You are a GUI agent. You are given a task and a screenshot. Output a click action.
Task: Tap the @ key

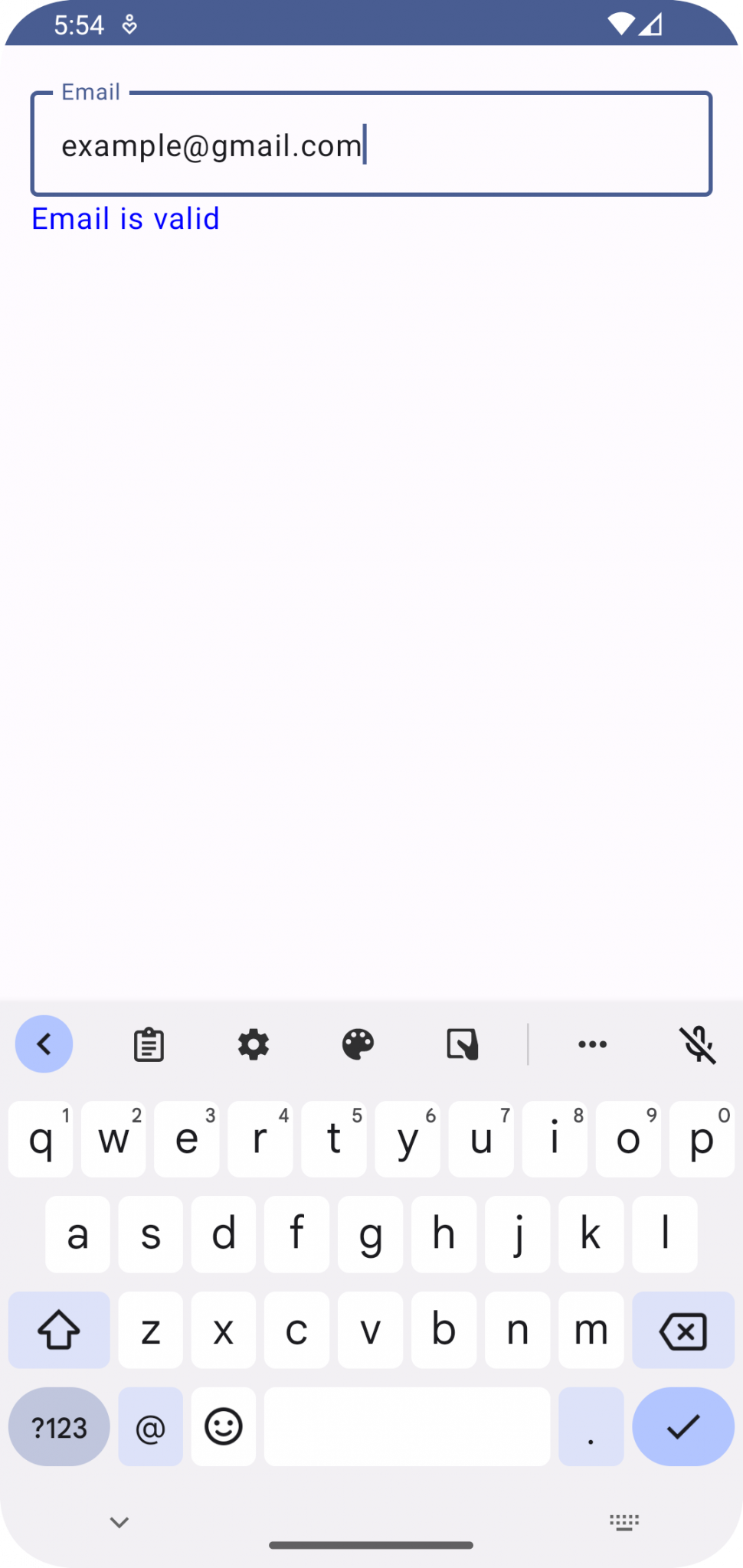(150, 1427)
